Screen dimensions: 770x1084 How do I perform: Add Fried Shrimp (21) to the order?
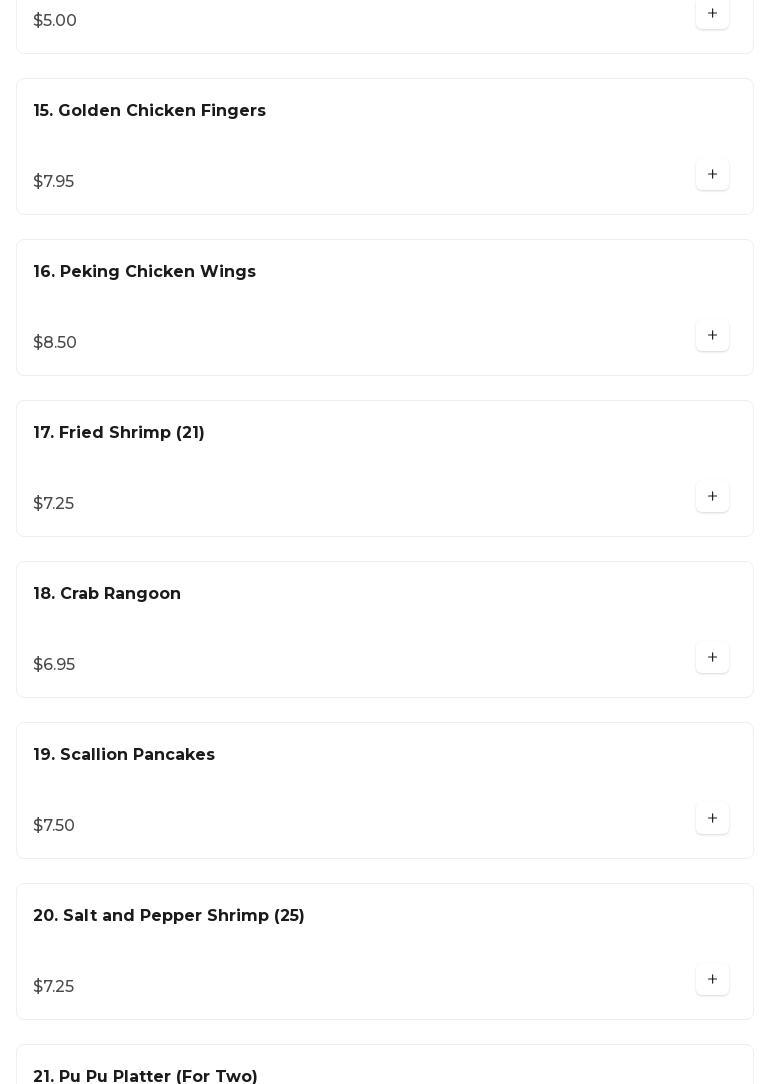(712, 497)
